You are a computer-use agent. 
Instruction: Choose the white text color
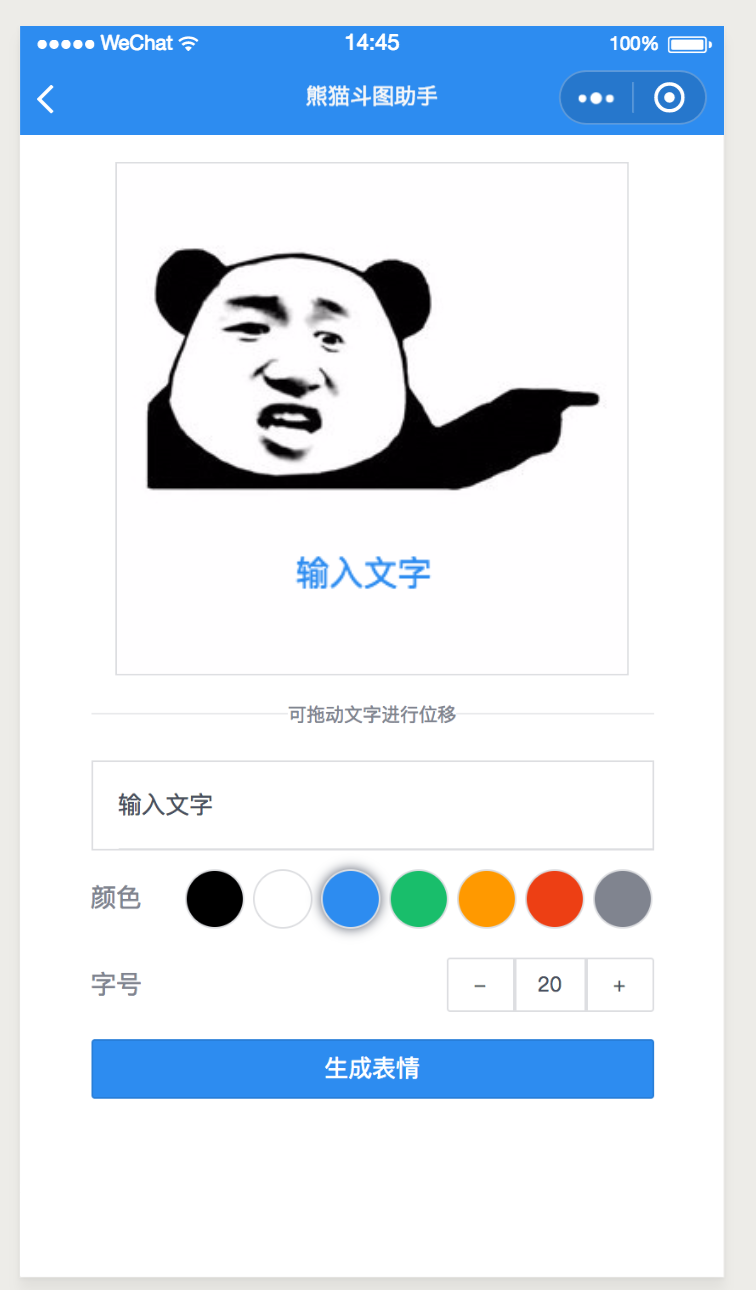click(283, 899)
